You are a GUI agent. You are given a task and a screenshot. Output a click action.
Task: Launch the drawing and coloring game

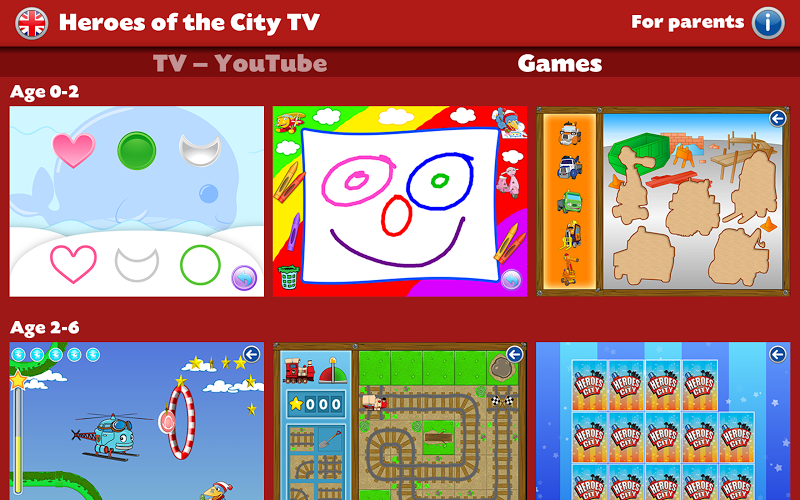pyautogui.click(x=400, y=201)
